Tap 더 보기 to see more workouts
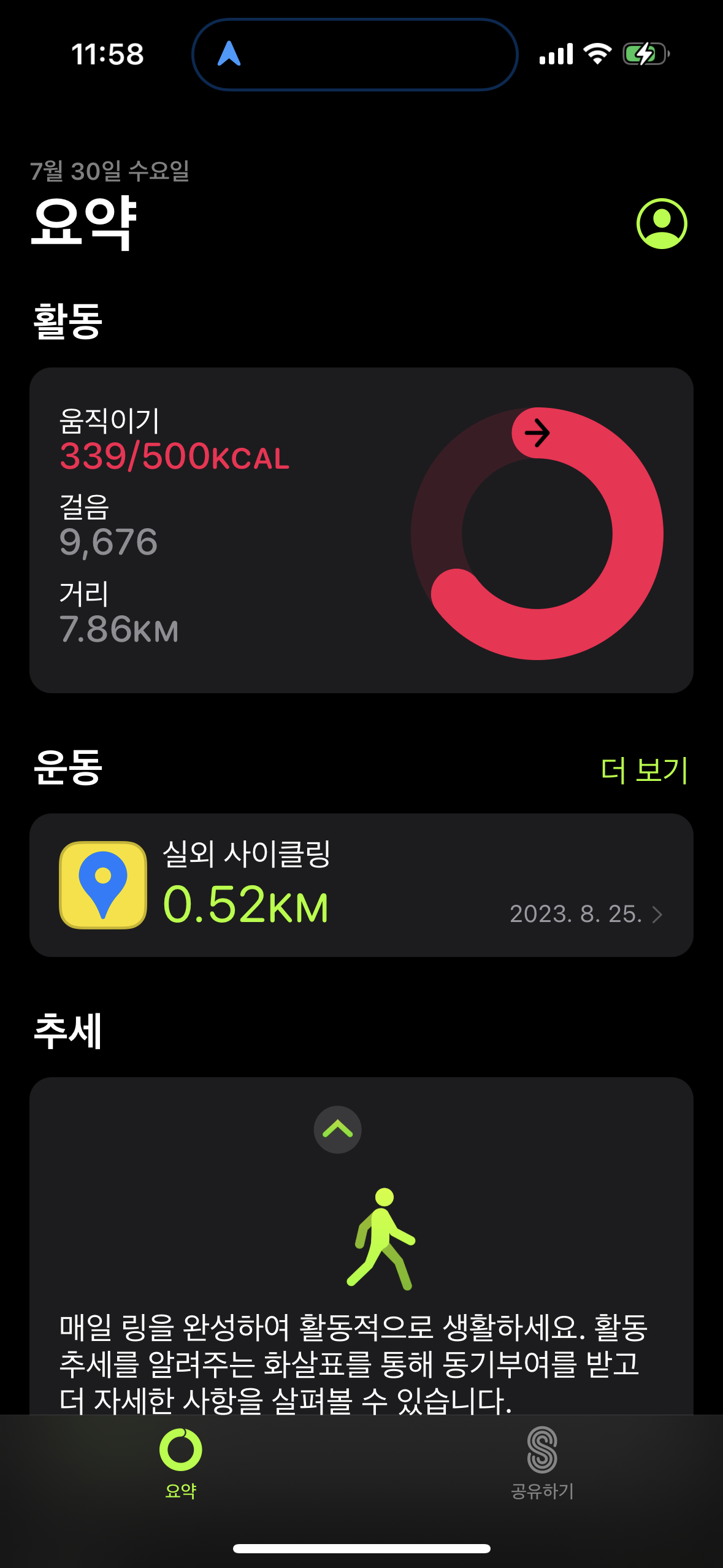Screen dimensions: 723x1568 click(644, 769)
